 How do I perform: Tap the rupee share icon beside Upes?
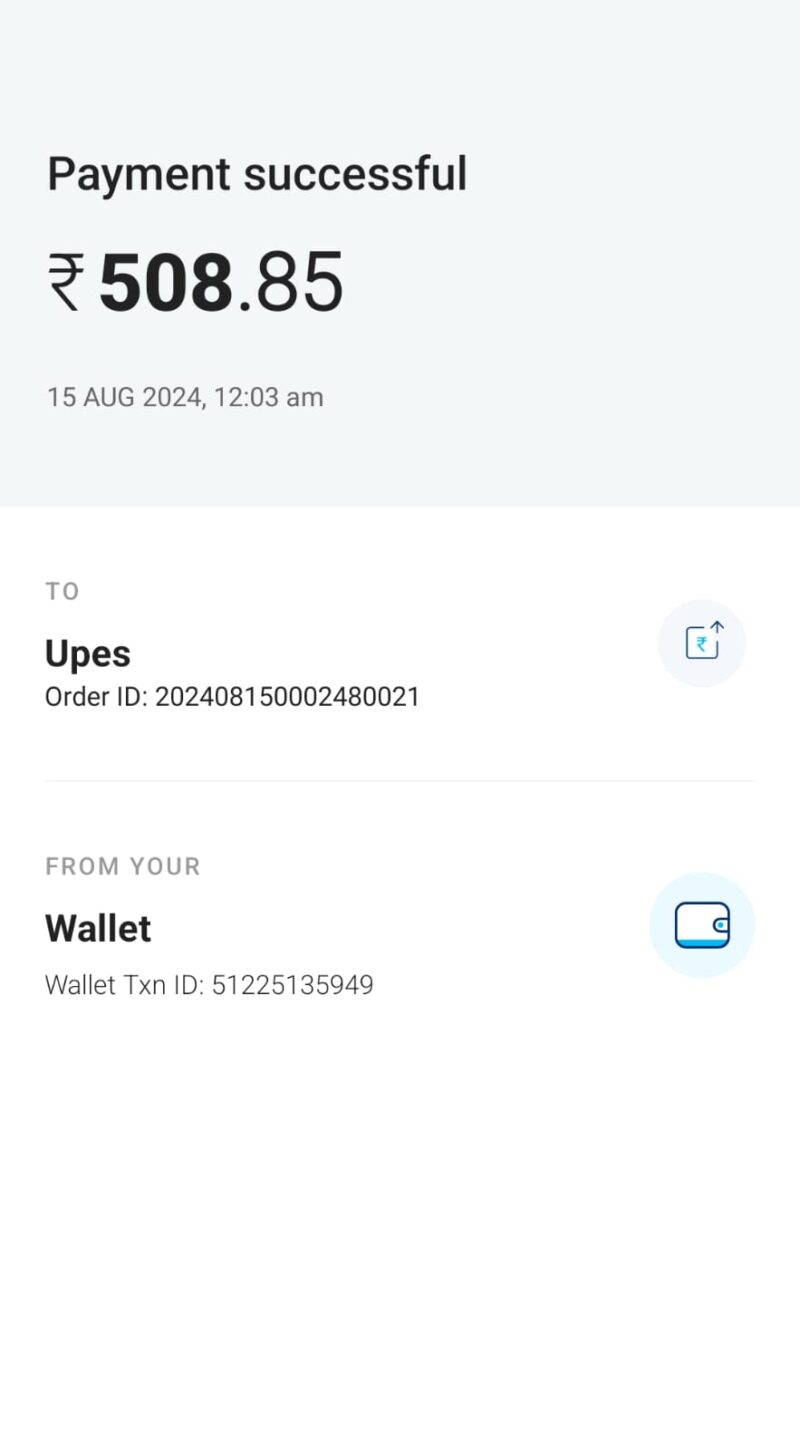[702, 643]
